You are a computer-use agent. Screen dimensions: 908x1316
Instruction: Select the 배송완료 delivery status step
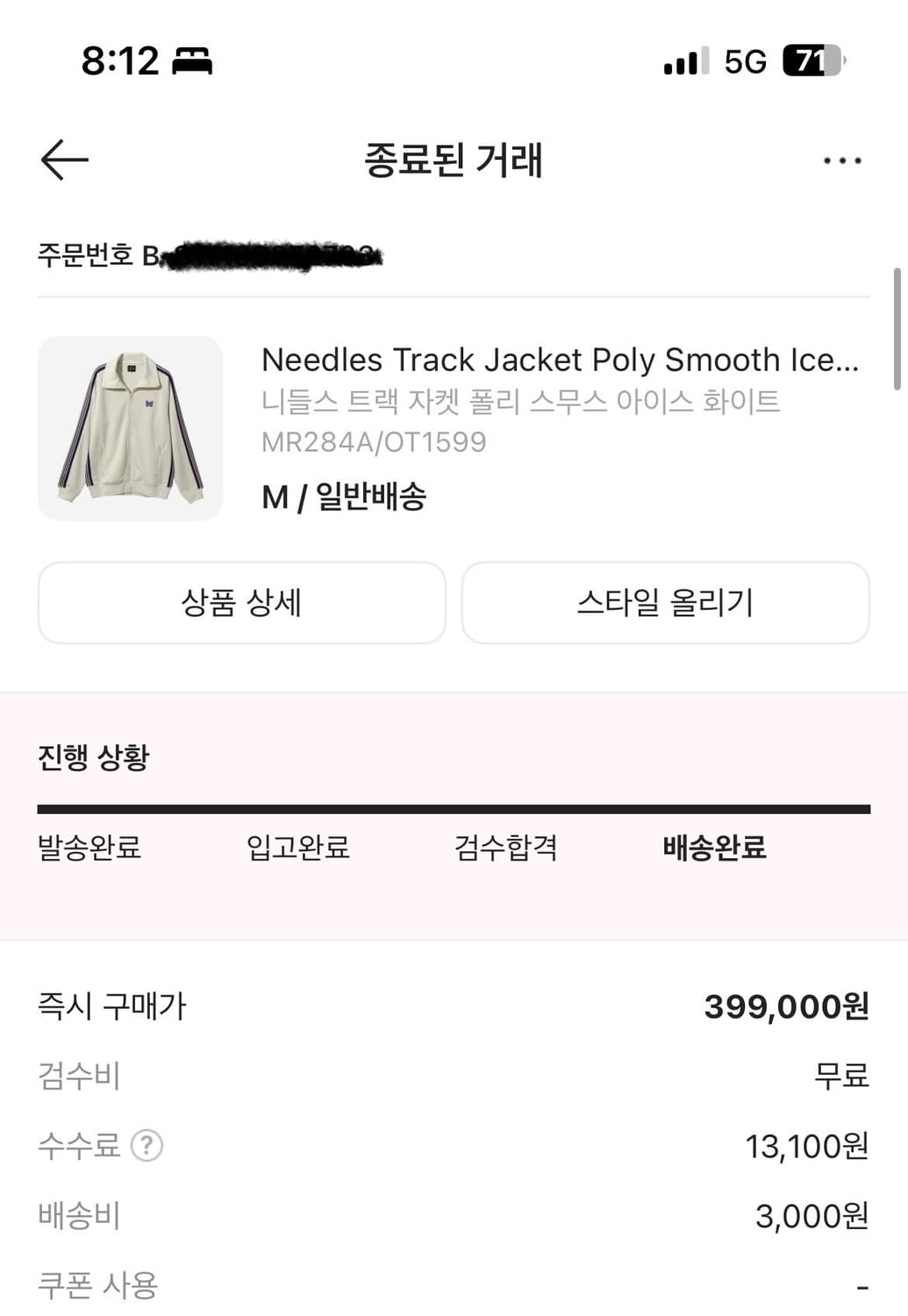point(714,848)
